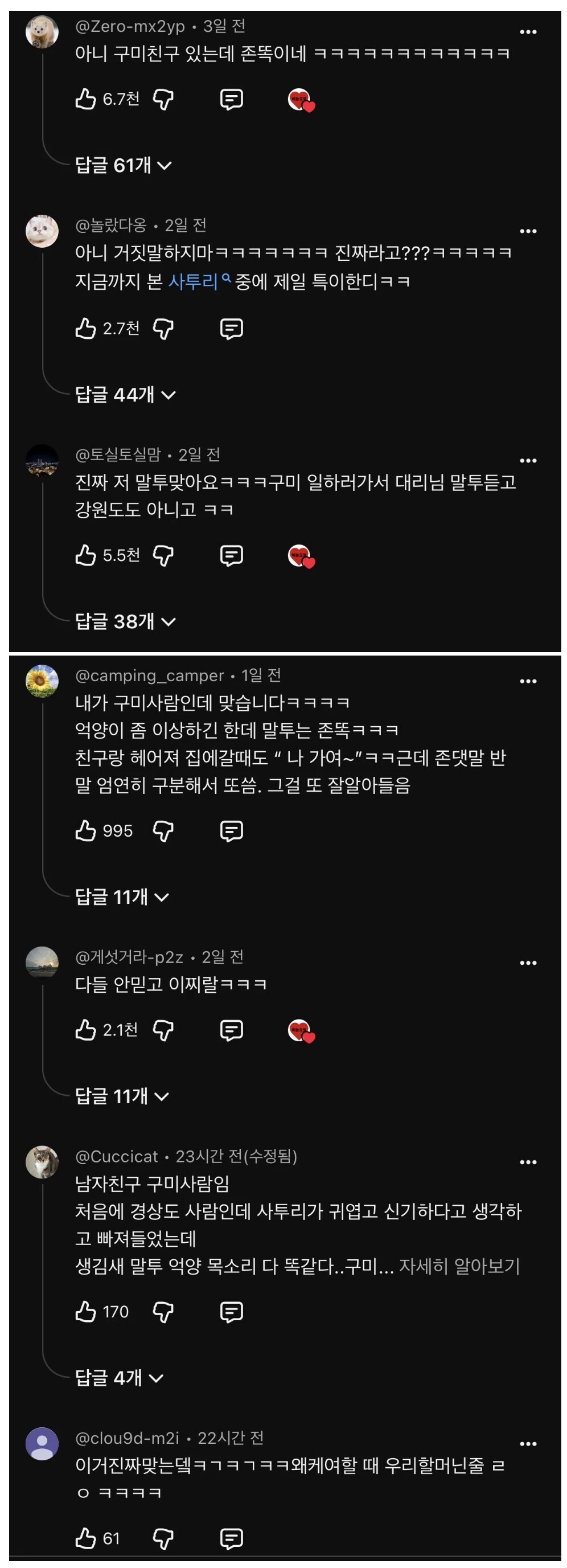567x1568 pixels.
Task: Like the comment by @clou9d-m2i
Action: pos(86,1538)
